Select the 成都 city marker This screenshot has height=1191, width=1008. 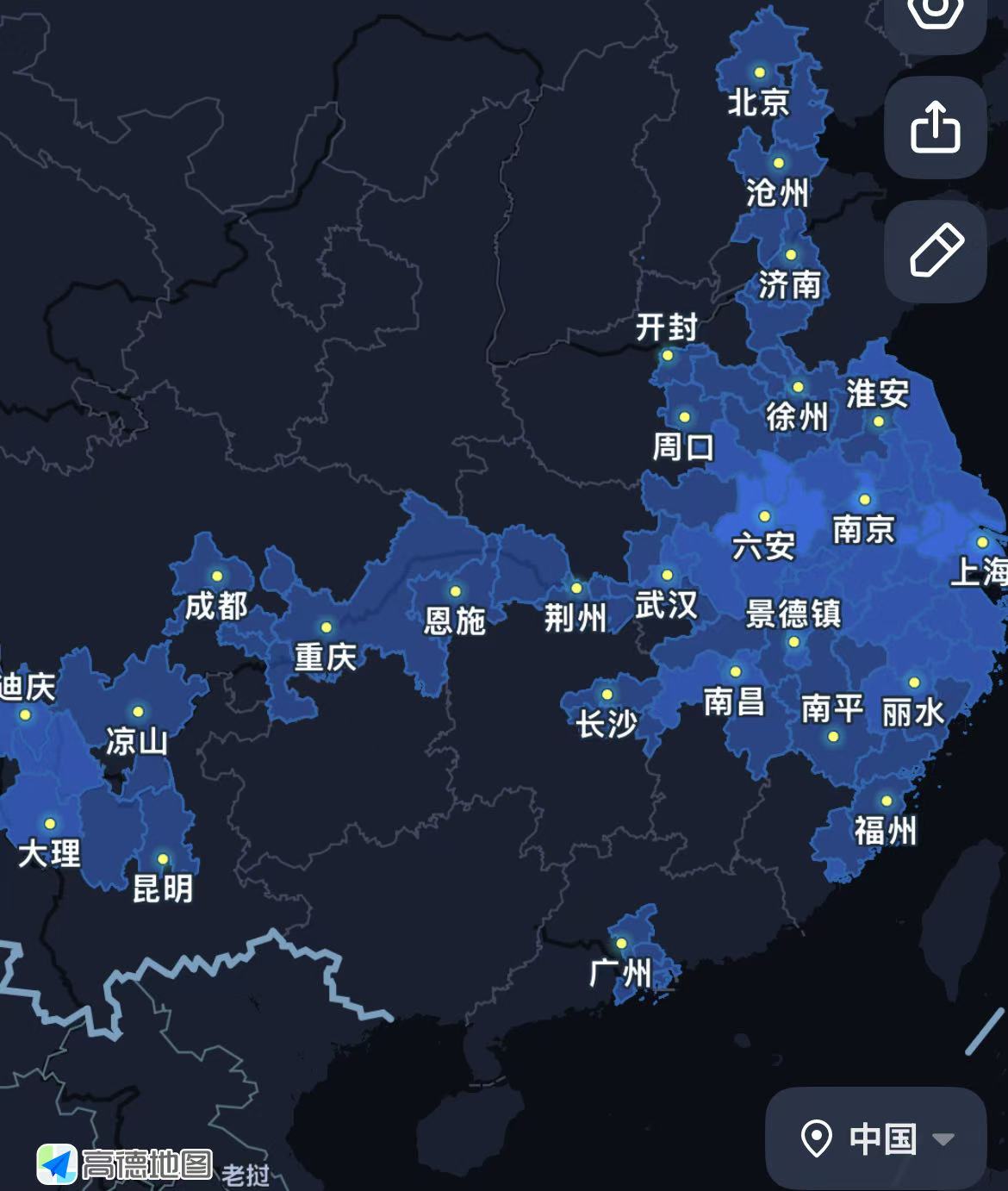pyautogui.click(x=217, y=577)
